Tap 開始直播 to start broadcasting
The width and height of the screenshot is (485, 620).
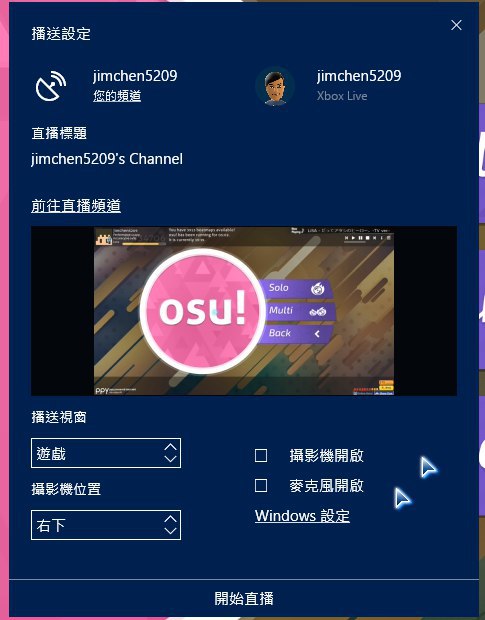[244, 598]
